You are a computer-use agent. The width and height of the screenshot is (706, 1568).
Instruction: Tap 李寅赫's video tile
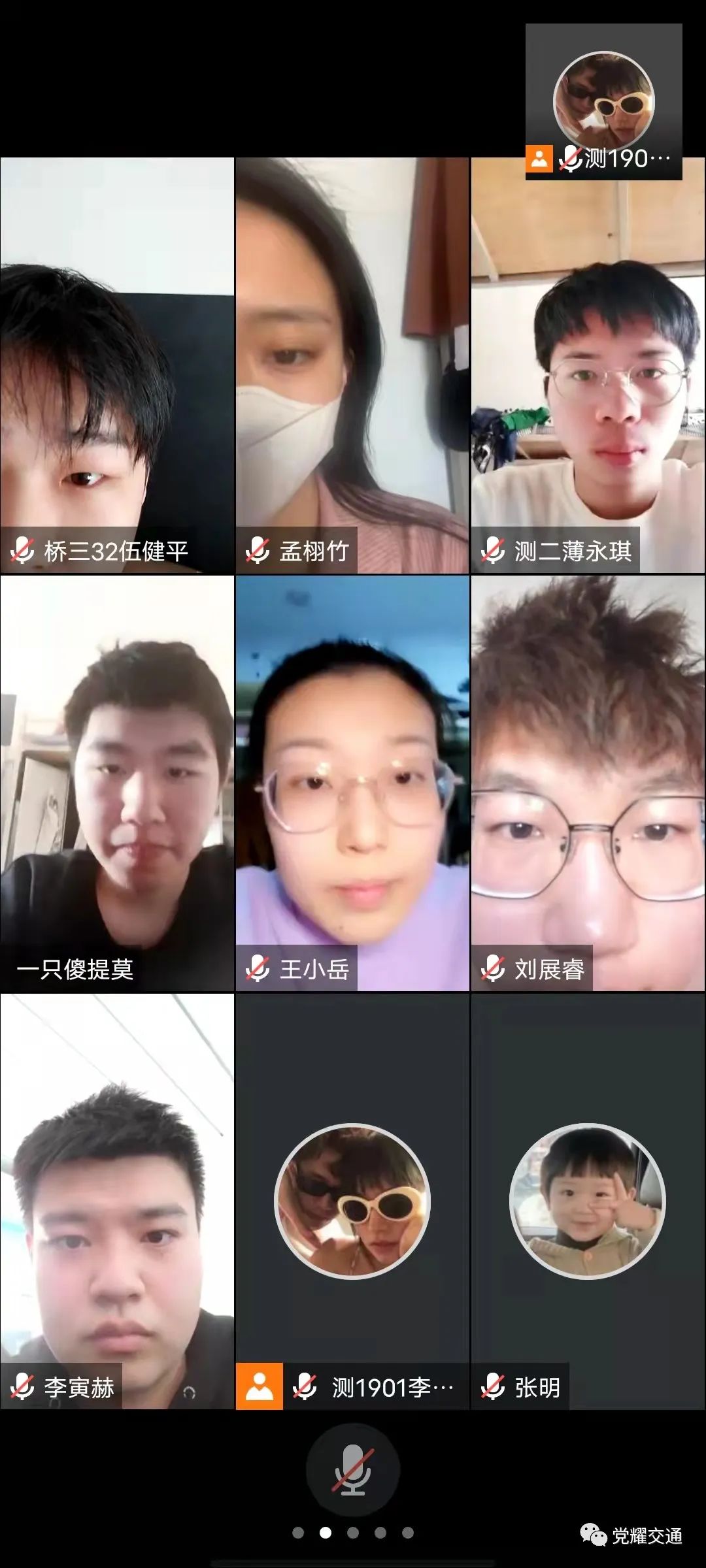[x=117, y=1201]
